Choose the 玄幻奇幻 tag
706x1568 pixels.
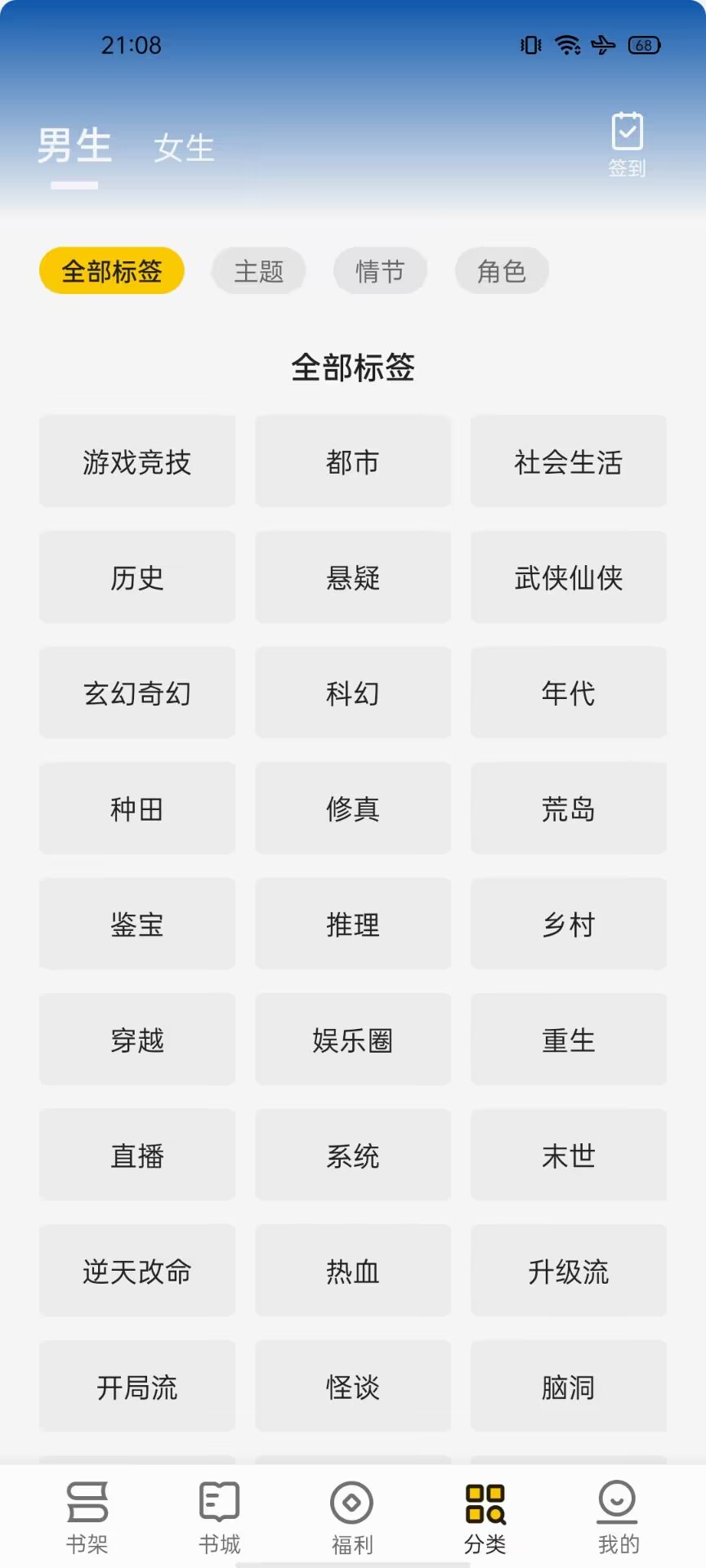[137, 693]
